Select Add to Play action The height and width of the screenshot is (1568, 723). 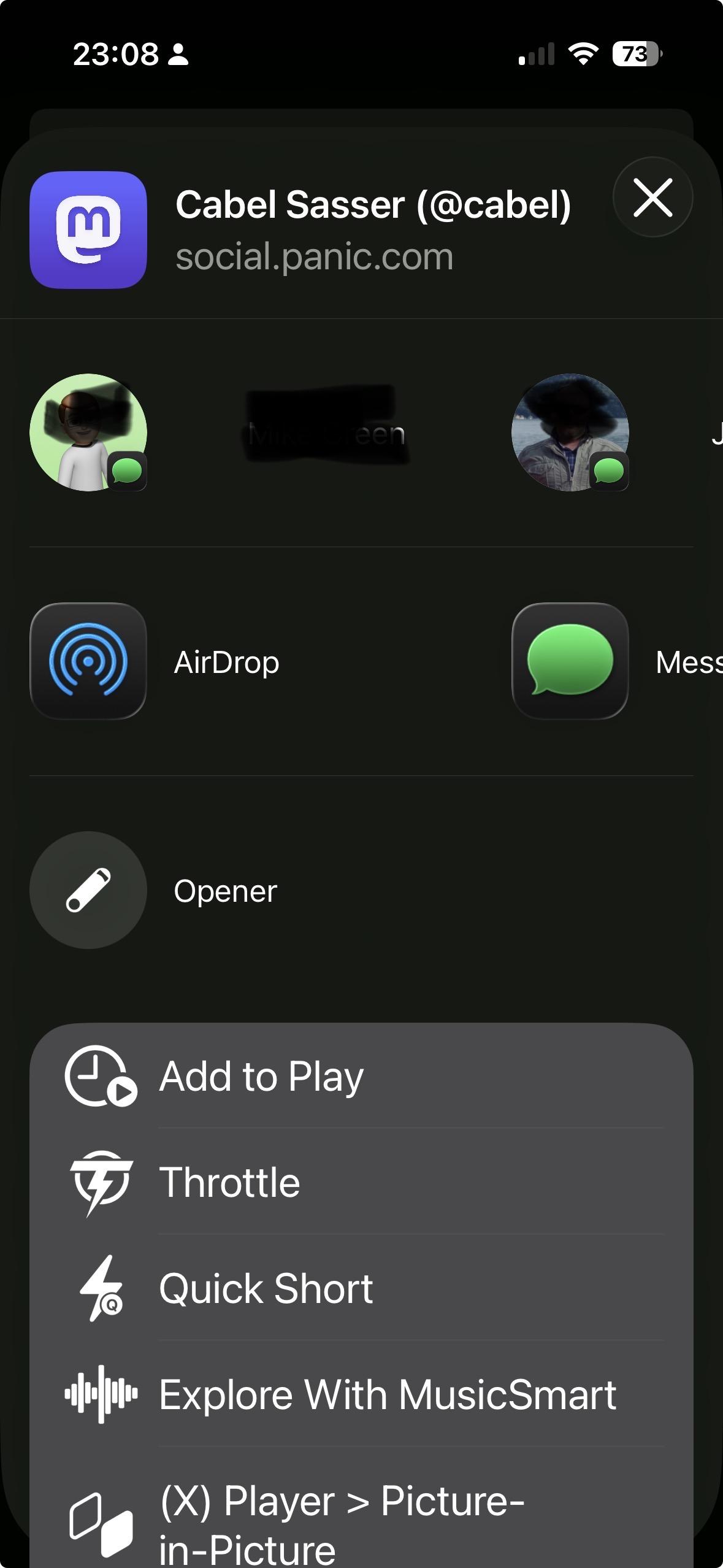[x=361, y=1076]
